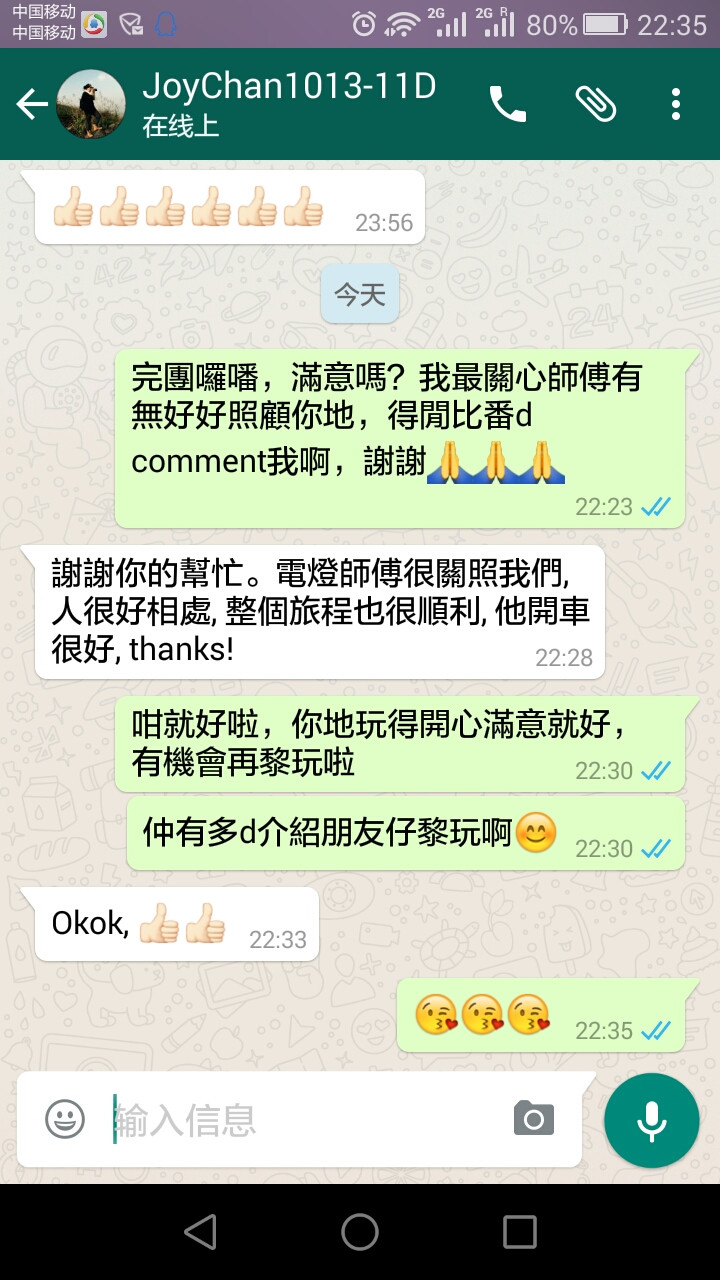720x1280 pixels.
Task: Open the camera from the input bar
Action: pos(534,1119)
